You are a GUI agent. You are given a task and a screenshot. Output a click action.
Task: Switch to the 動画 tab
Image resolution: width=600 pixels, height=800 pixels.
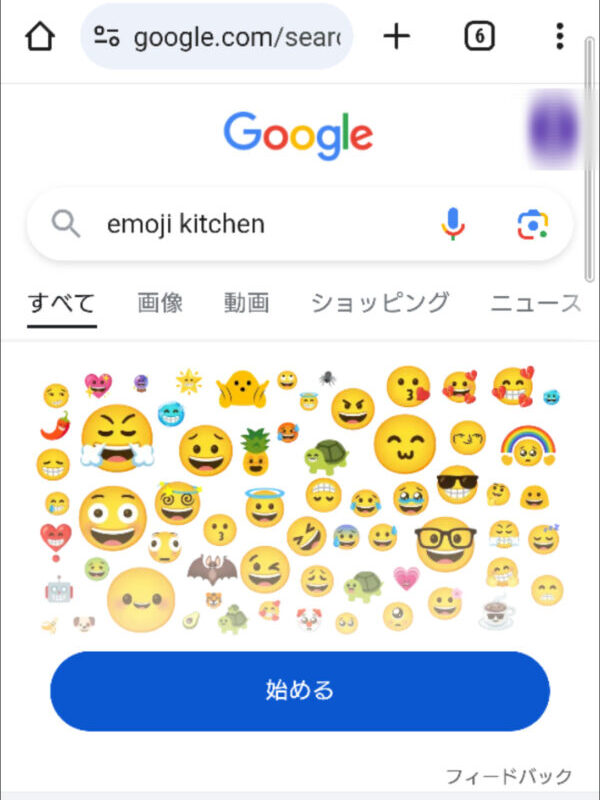pos(246,303)
